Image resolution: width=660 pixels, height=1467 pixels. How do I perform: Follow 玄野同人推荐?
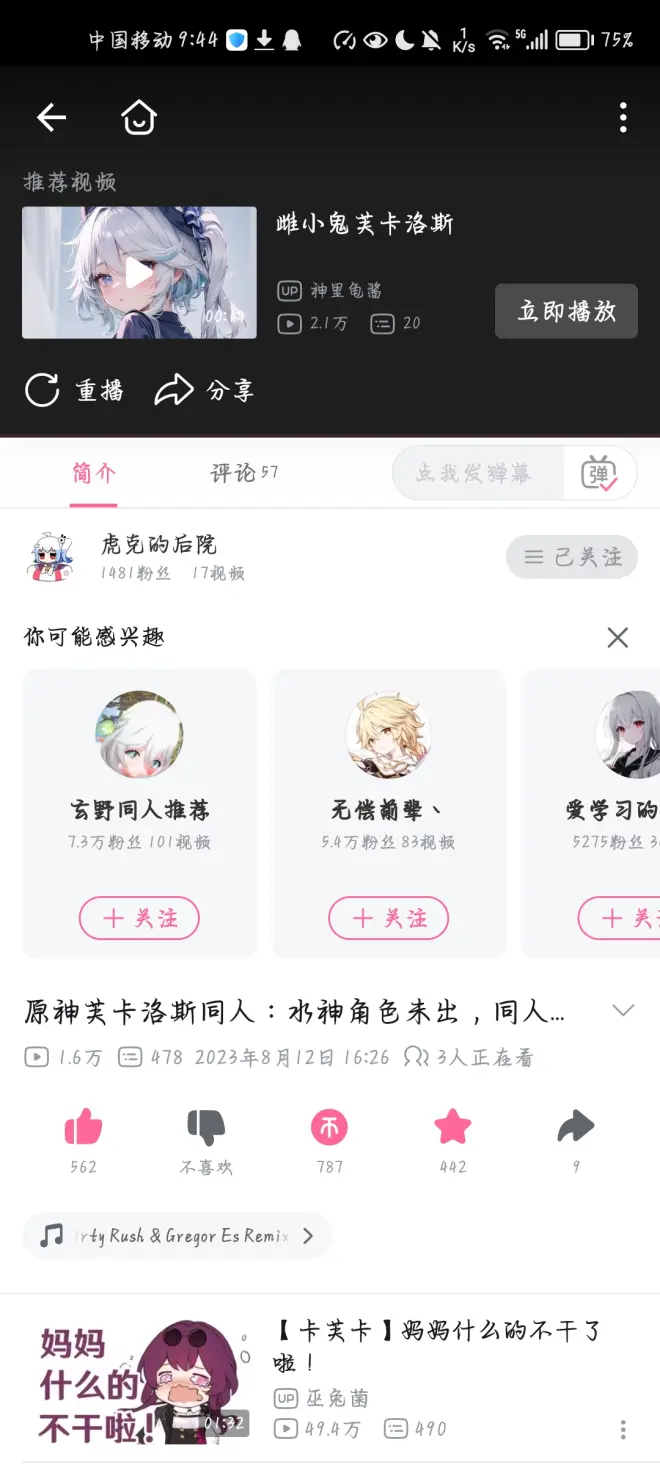[x=139, y=918]
